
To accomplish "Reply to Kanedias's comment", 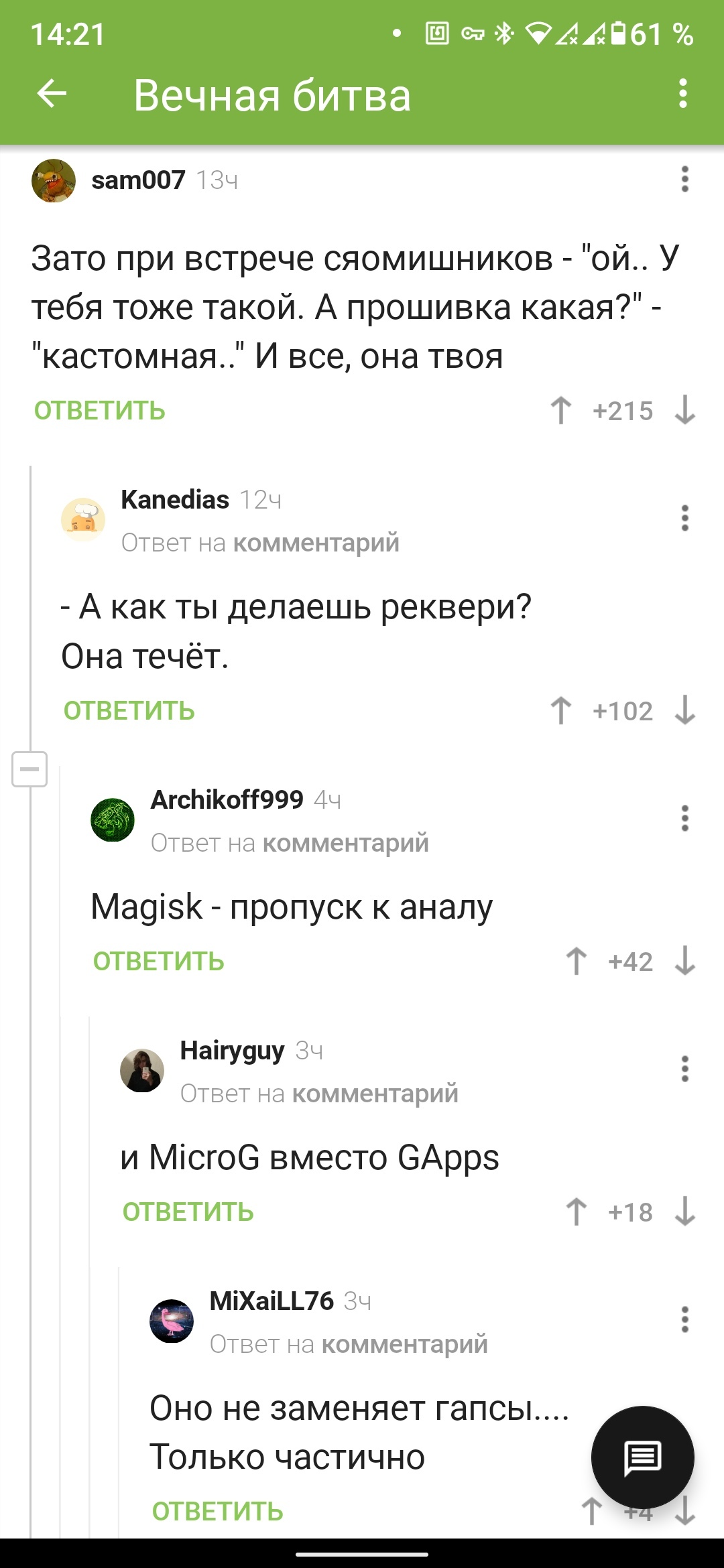I will (129, 711).
